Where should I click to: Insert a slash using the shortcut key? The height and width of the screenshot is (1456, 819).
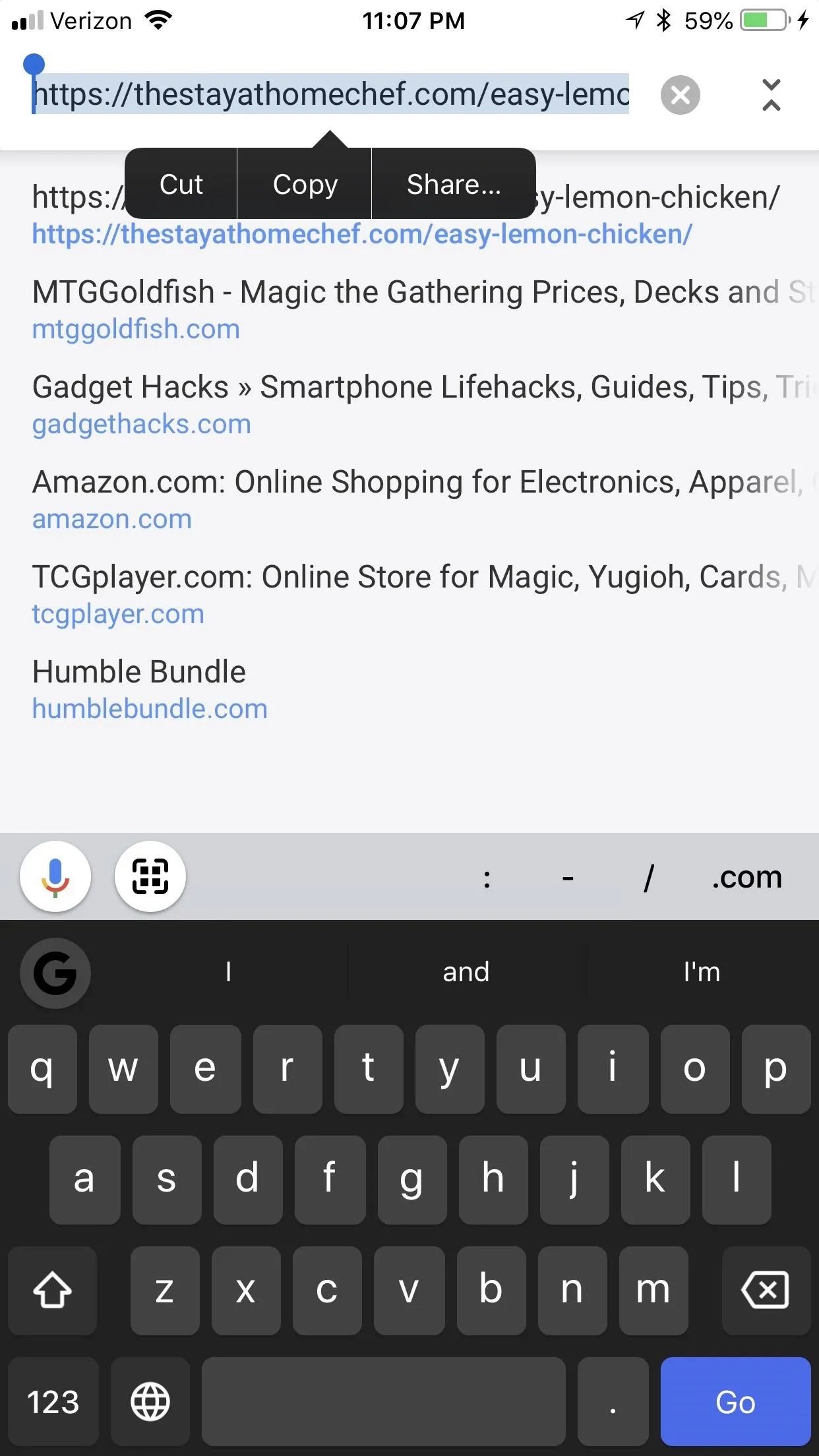coord(649,877)
